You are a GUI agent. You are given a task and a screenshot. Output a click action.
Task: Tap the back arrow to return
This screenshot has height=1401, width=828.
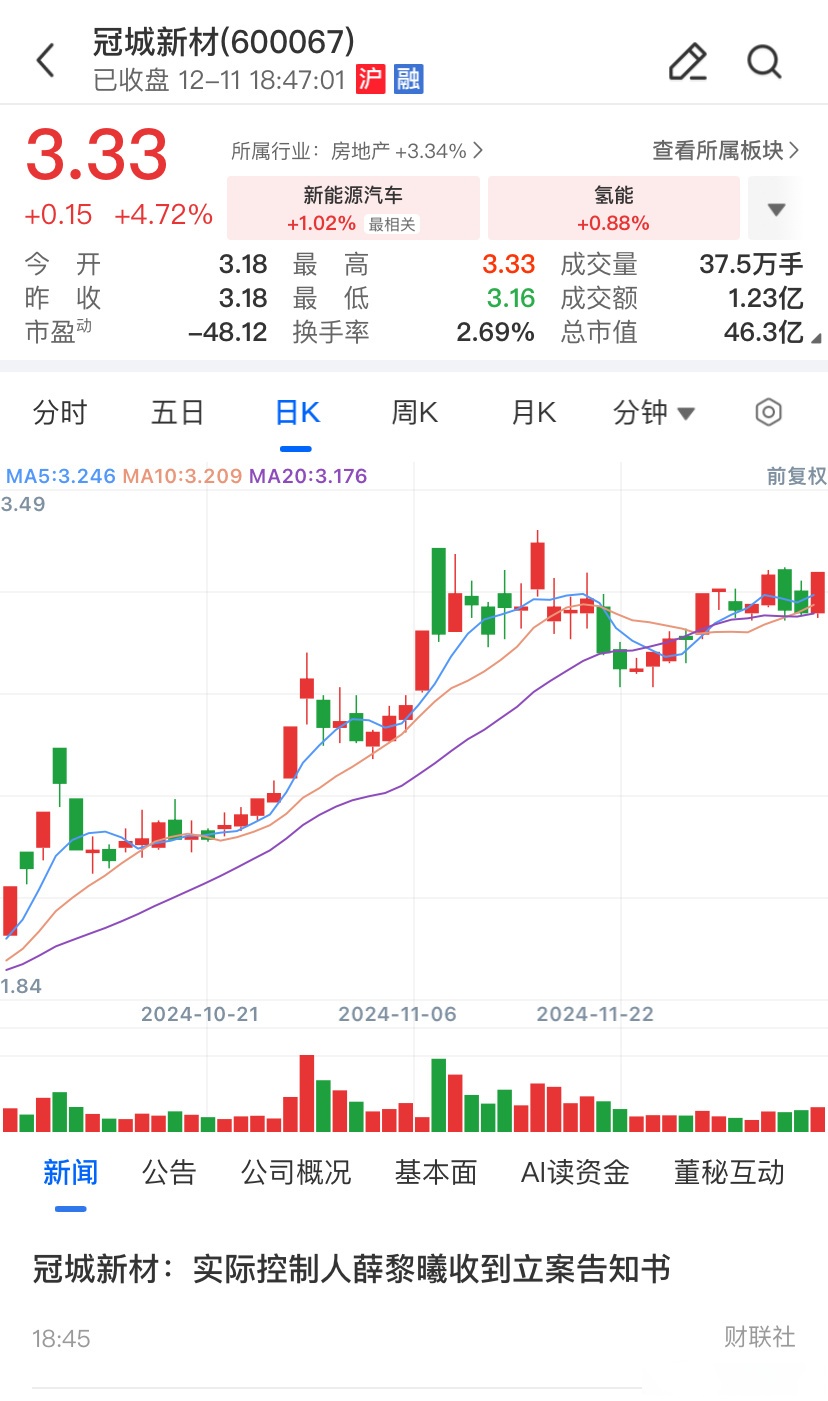point(44,60)
